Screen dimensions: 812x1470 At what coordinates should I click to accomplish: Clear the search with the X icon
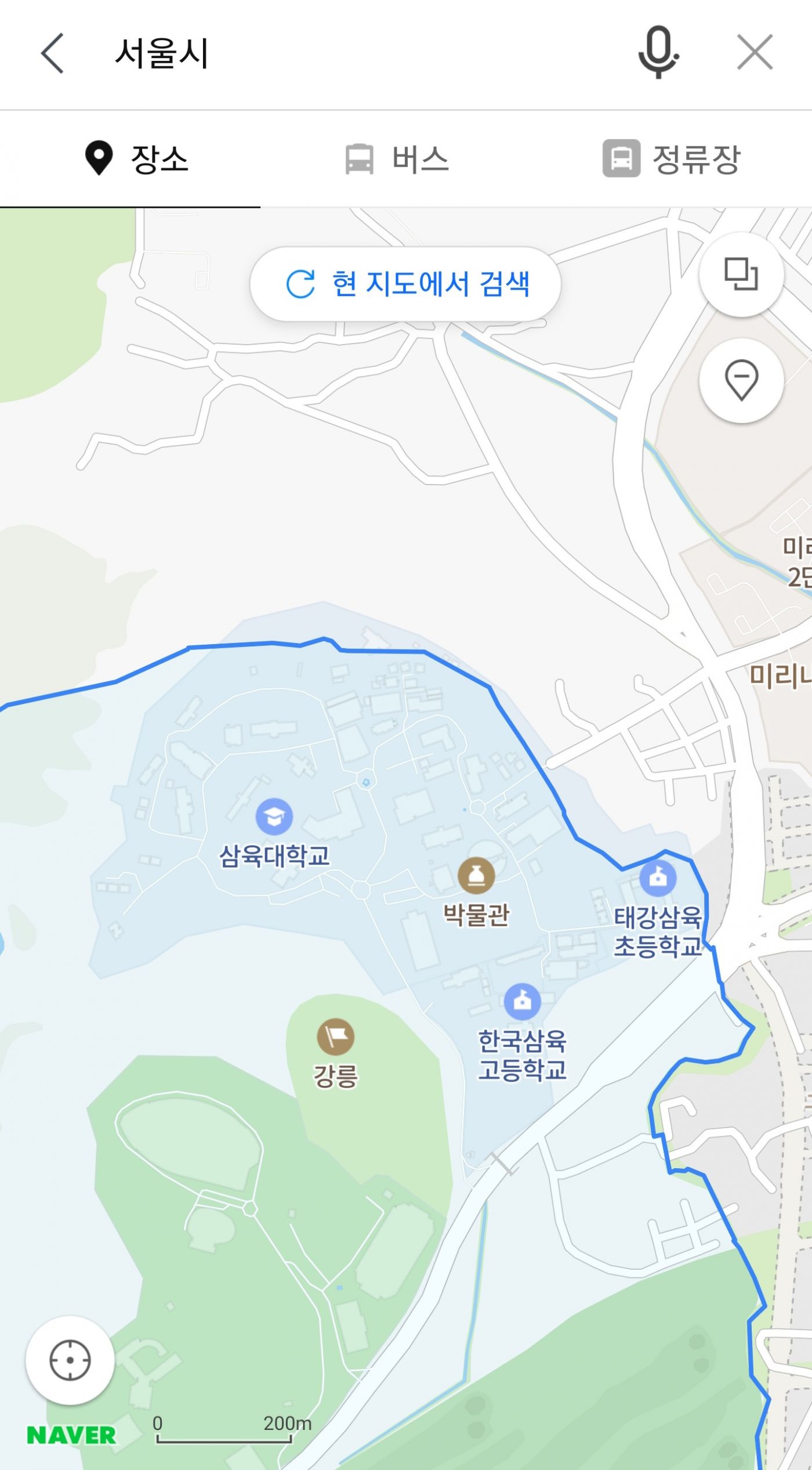[755, 52]
